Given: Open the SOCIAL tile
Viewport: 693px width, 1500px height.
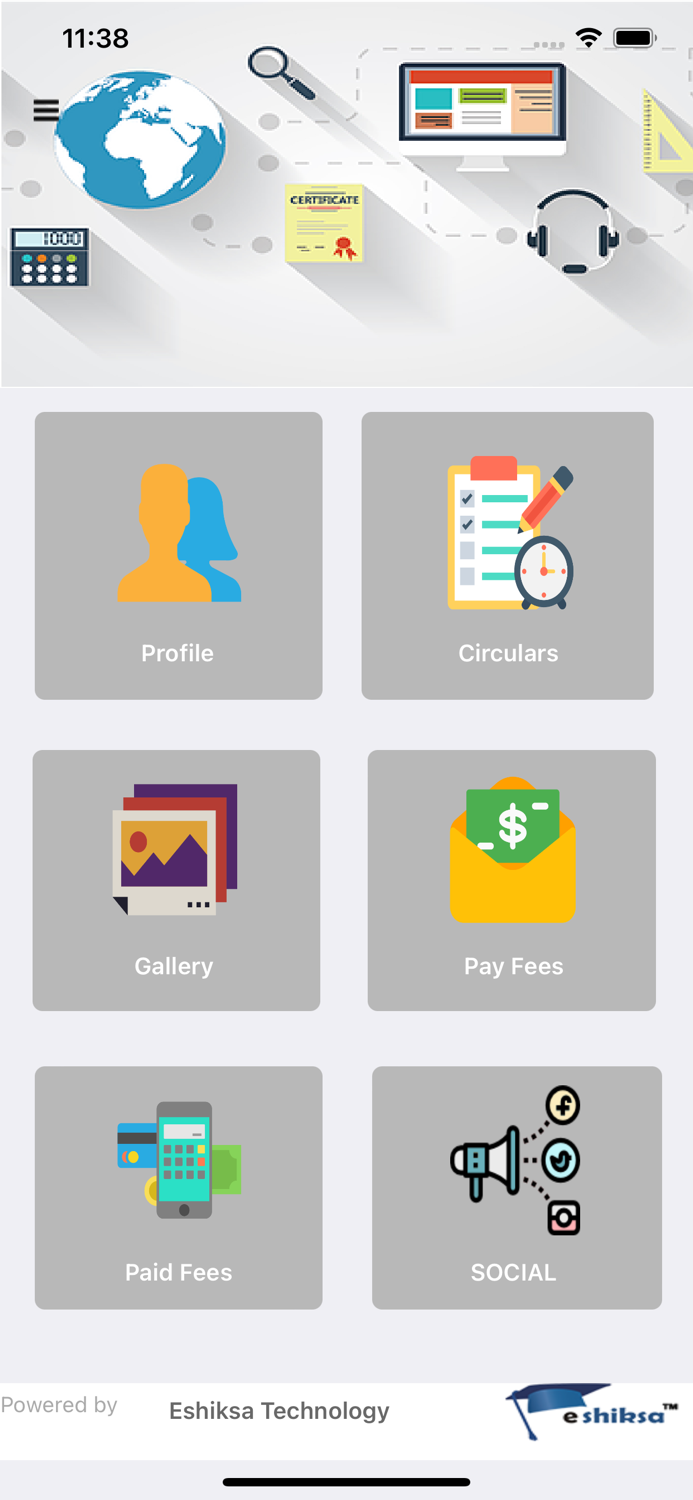Looking at the screenshot, I should click(516, 1187).
